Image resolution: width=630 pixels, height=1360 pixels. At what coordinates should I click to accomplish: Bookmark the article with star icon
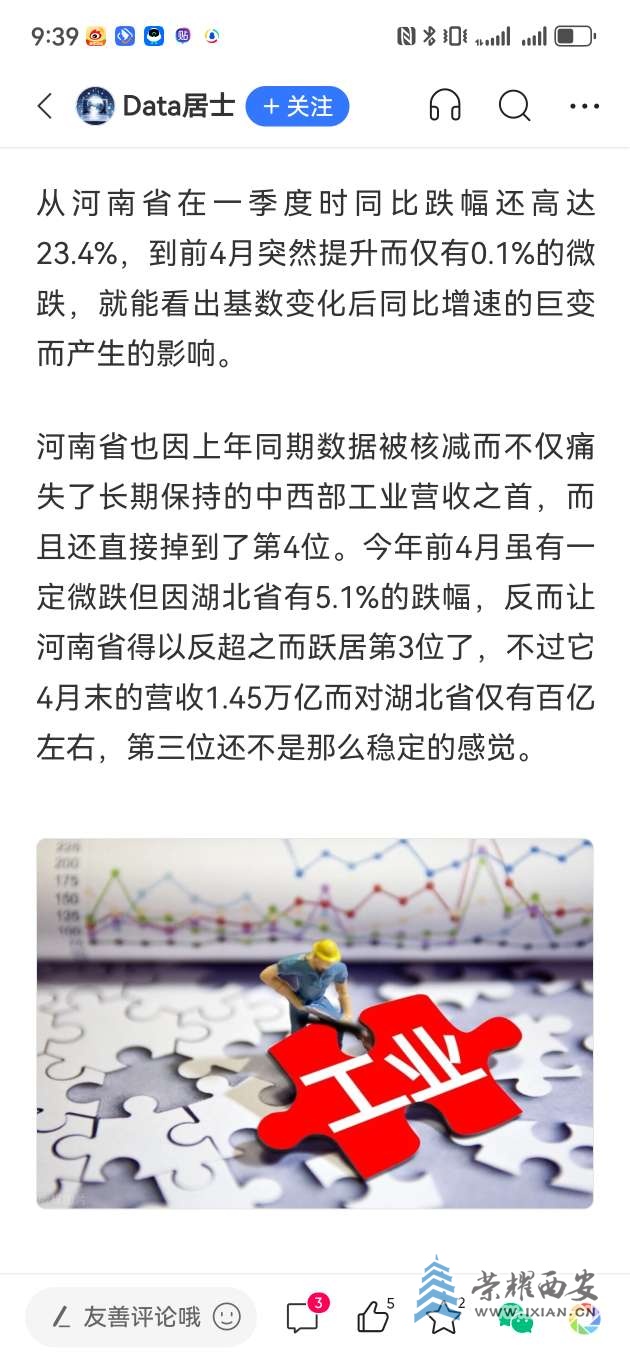point(444,1319)
